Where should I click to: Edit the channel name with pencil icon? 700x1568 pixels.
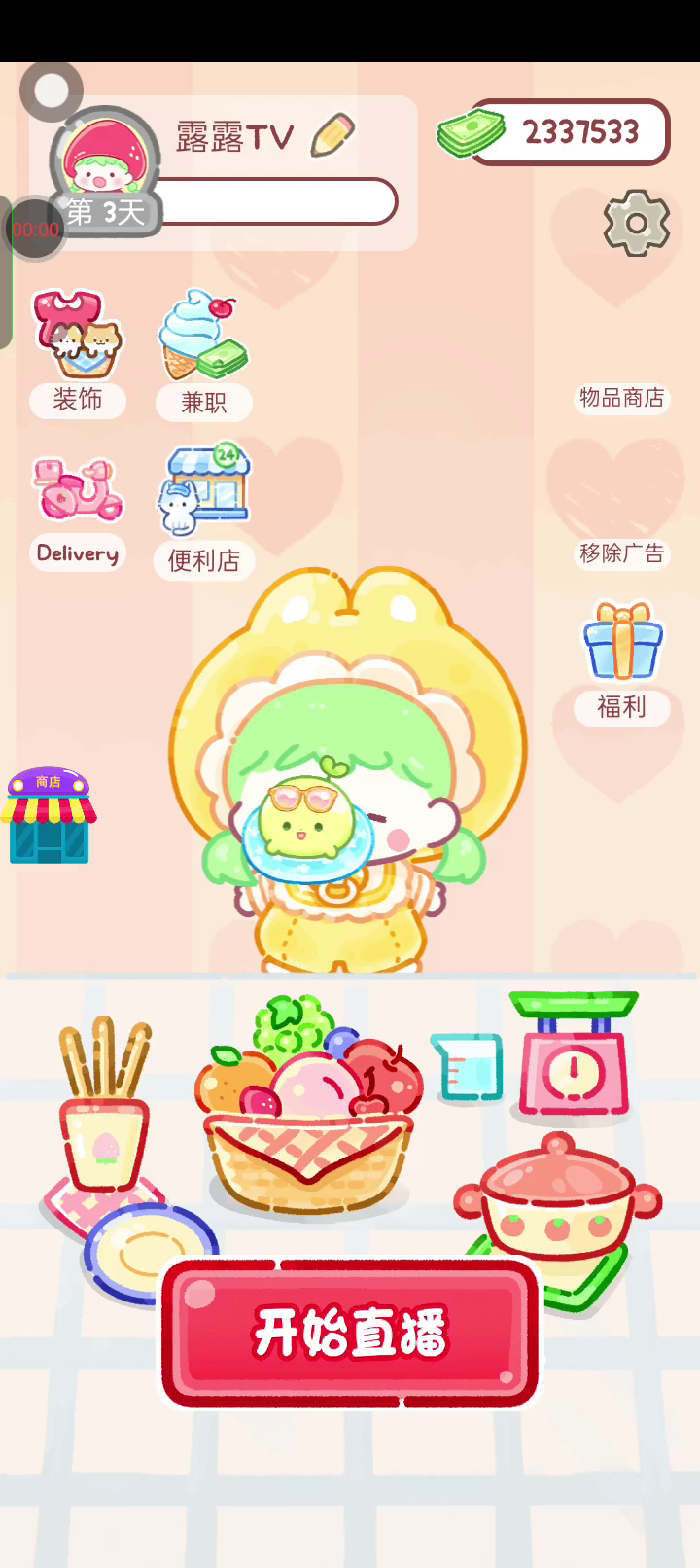pos(332,135)
